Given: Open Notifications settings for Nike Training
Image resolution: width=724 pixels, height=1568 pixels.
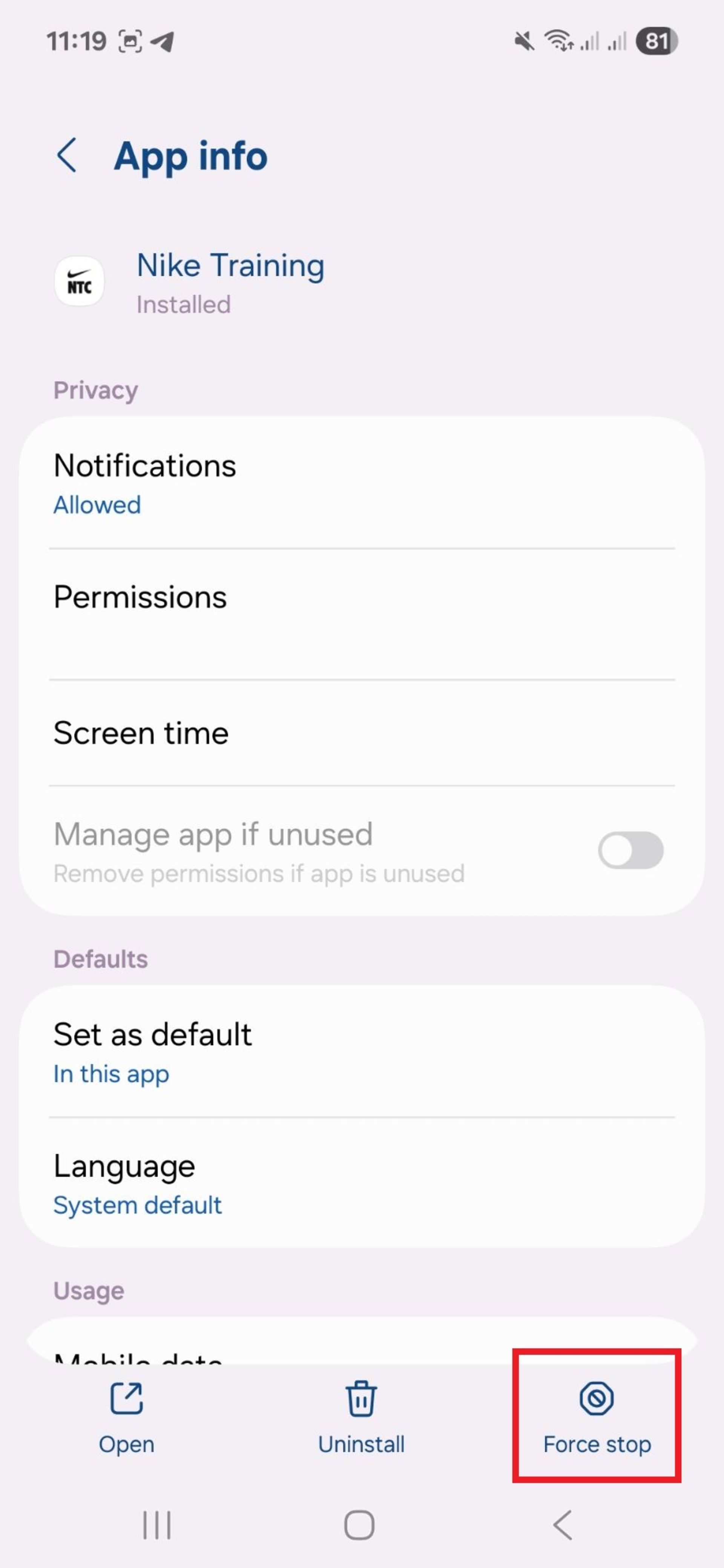Looking at the screenshot, I should coord(362,483).
